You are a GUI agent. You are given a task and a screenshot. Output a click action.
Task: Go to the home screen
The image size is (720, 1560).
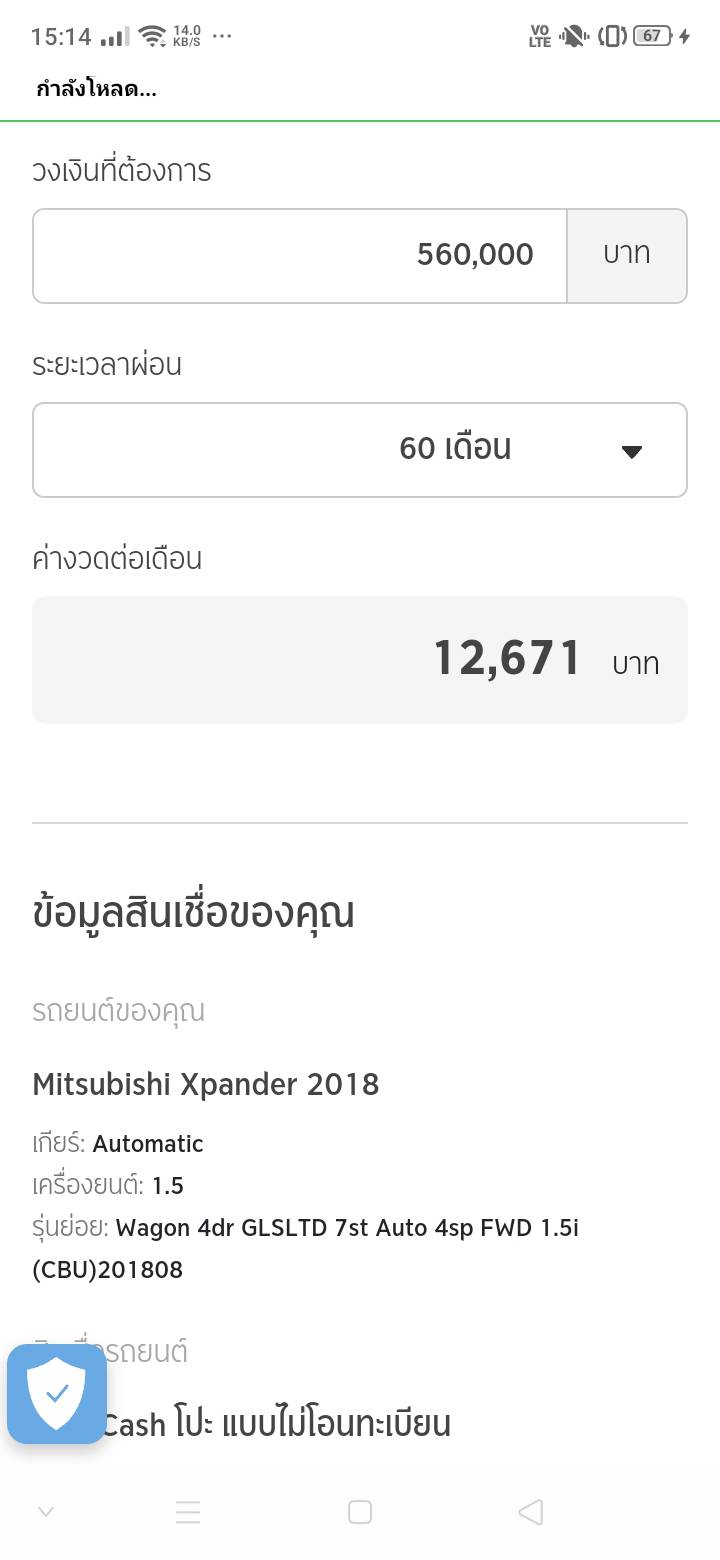pos(360,1512)
